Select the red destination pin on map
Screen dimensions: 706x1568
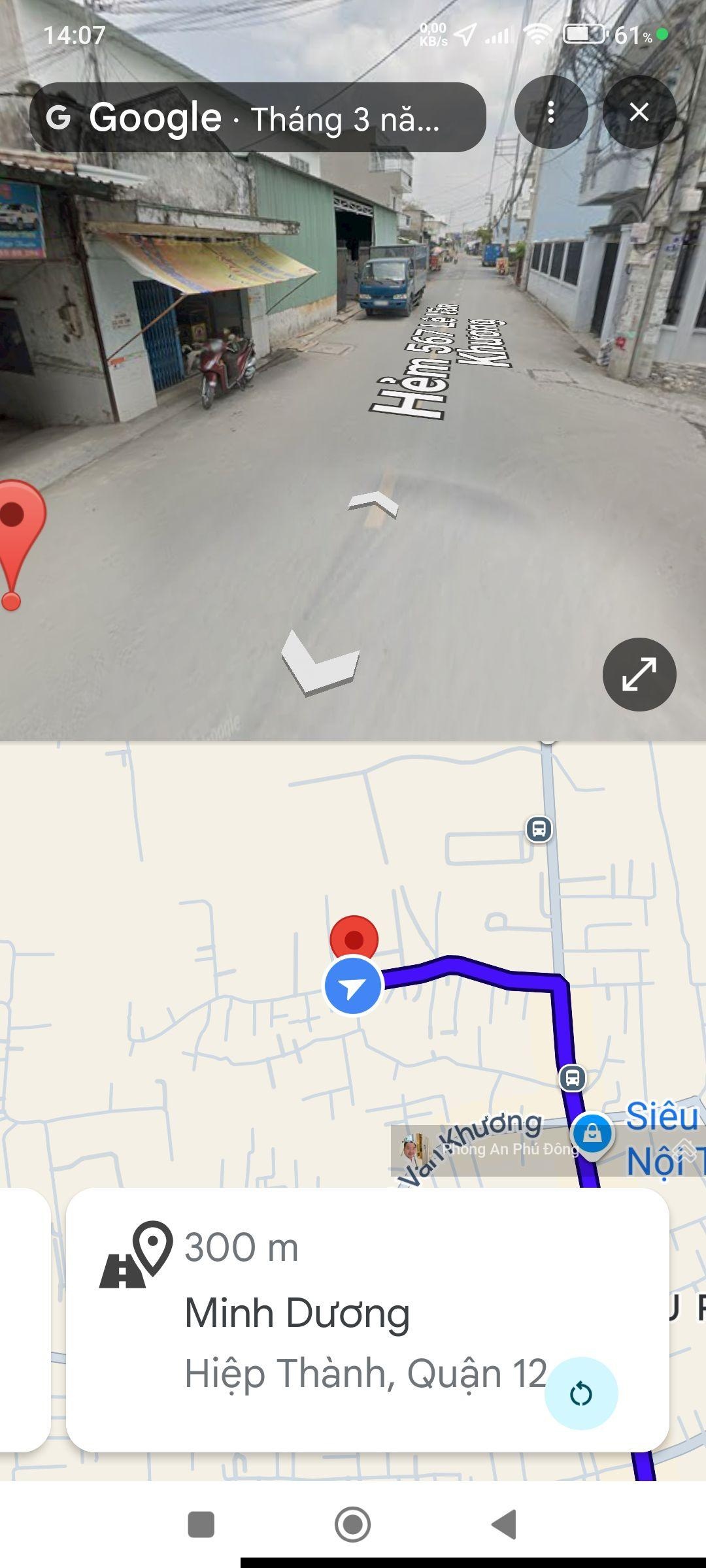coord(354,938)
